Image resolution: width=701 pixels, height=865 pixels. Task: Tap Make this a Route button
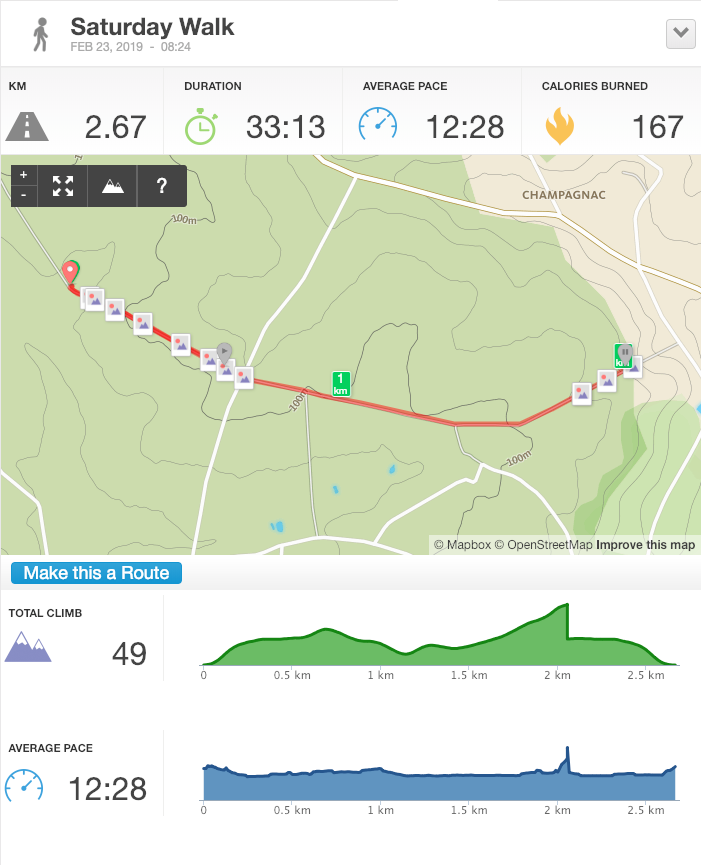coord(97,573)
